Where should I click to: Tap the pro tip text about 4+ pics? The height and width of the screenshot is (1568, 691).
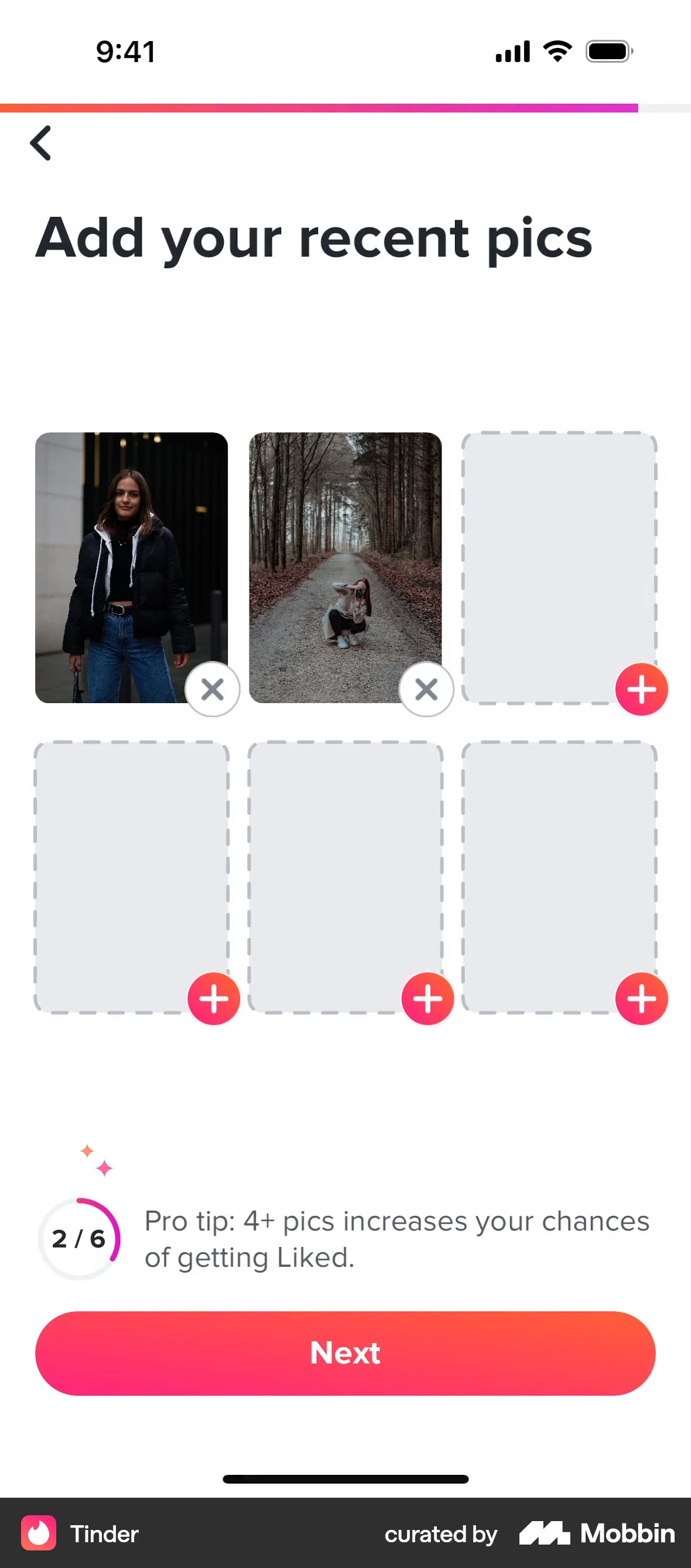pyautogui.click(x=396, y=1239)
